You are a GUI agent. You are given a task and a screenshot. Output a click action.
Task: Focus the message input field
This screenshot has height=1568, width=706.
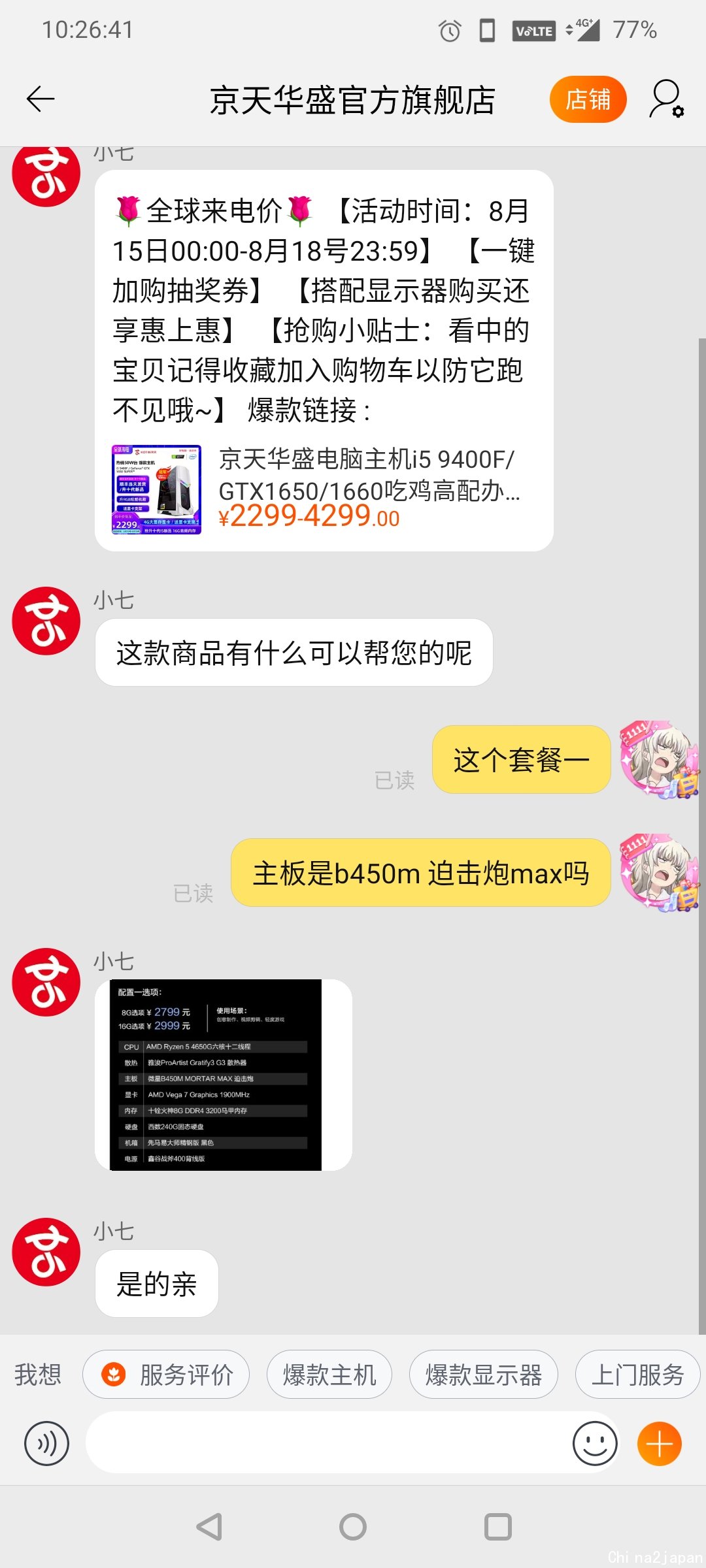(326, 1443)
